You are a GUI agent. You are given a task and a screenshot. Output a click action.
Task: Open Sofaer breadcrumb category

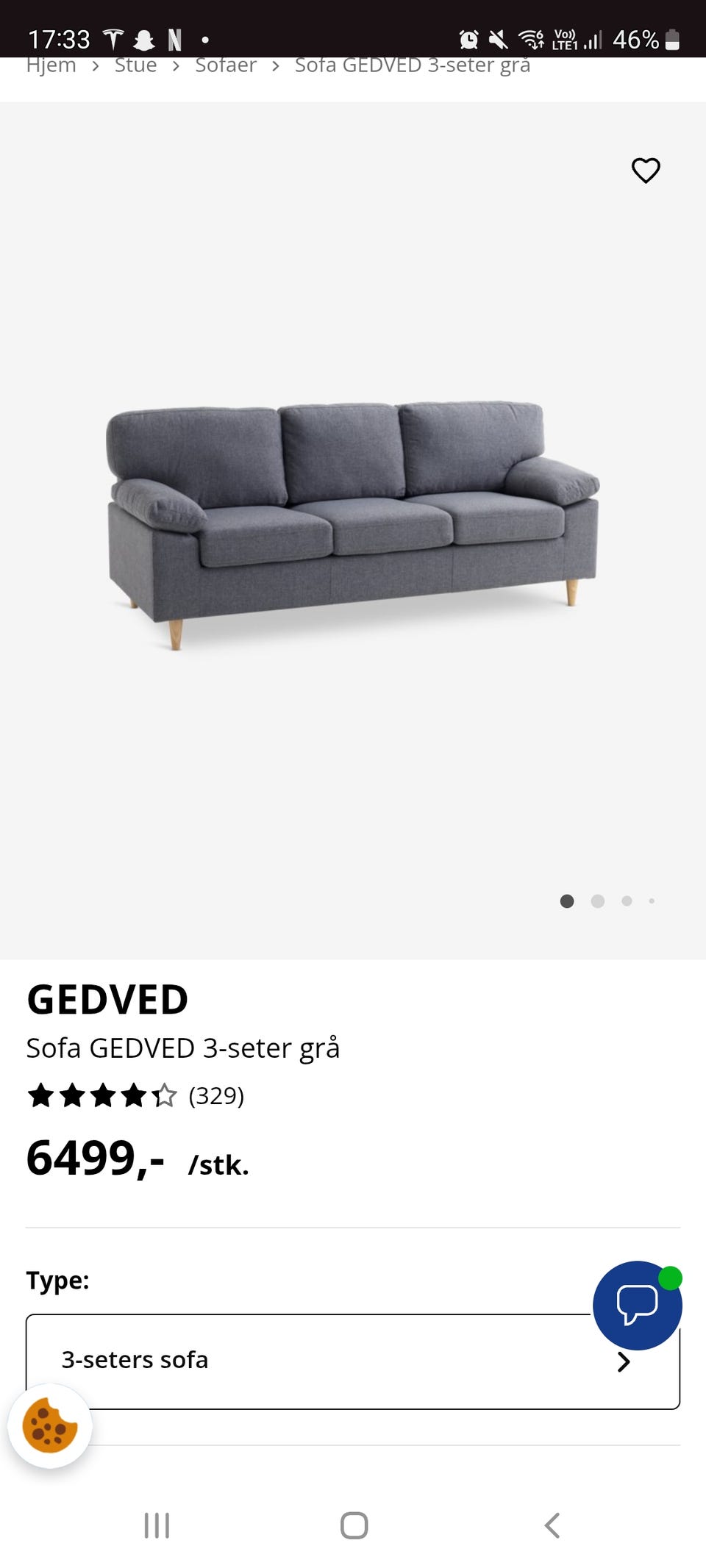click(x=226, y=66)
